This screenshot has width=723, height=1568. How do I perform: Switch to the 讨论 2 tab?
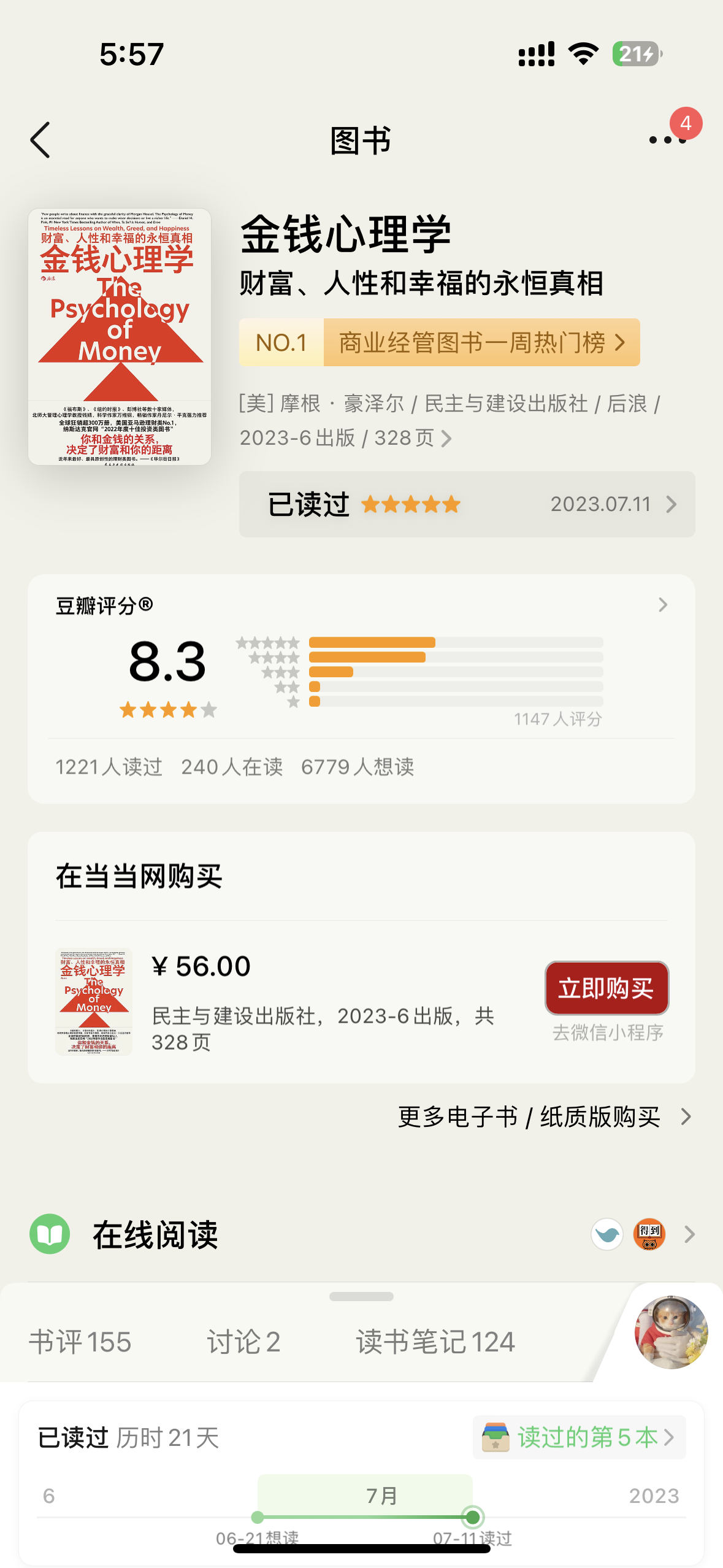point(243,1342)
